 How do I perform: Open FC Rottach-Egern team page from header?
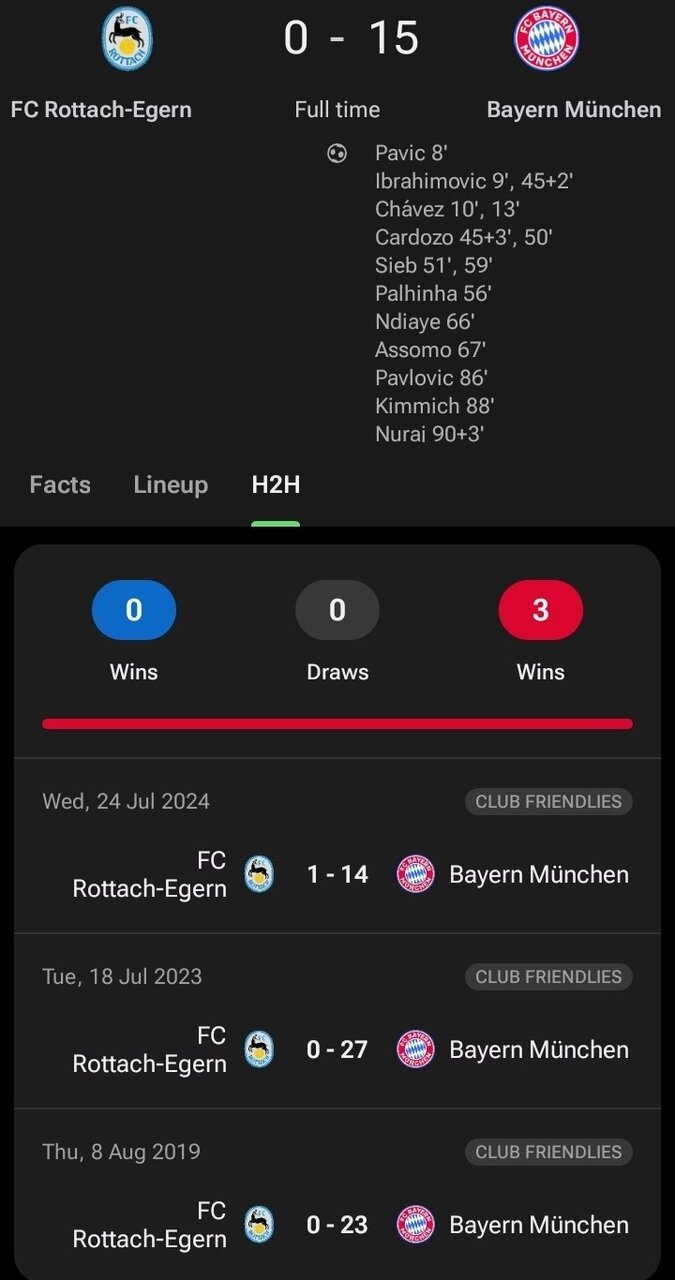coord(101,65)
